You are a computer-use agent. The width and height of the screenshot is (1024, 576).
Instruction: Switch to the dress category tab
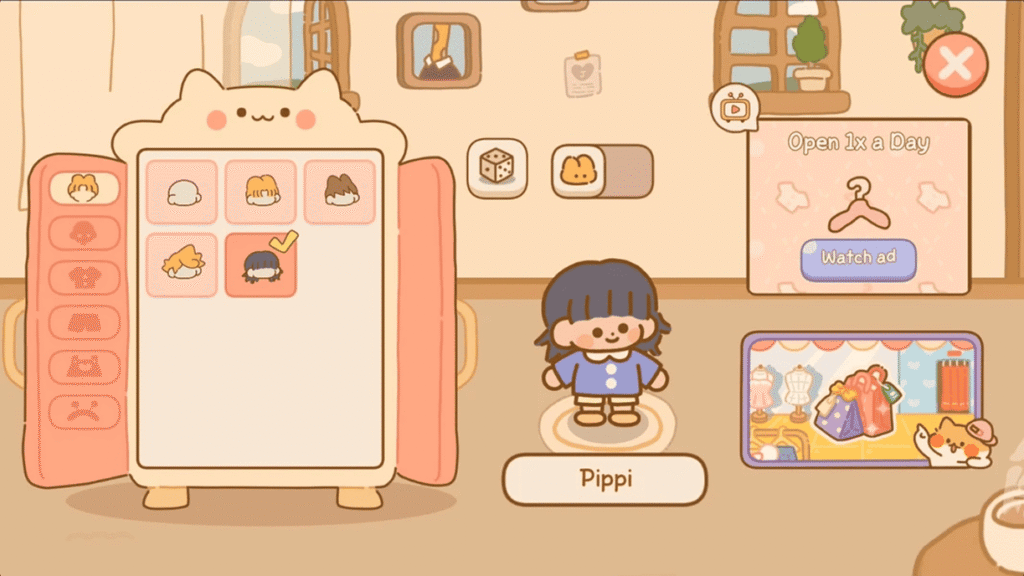click(84, 367)
